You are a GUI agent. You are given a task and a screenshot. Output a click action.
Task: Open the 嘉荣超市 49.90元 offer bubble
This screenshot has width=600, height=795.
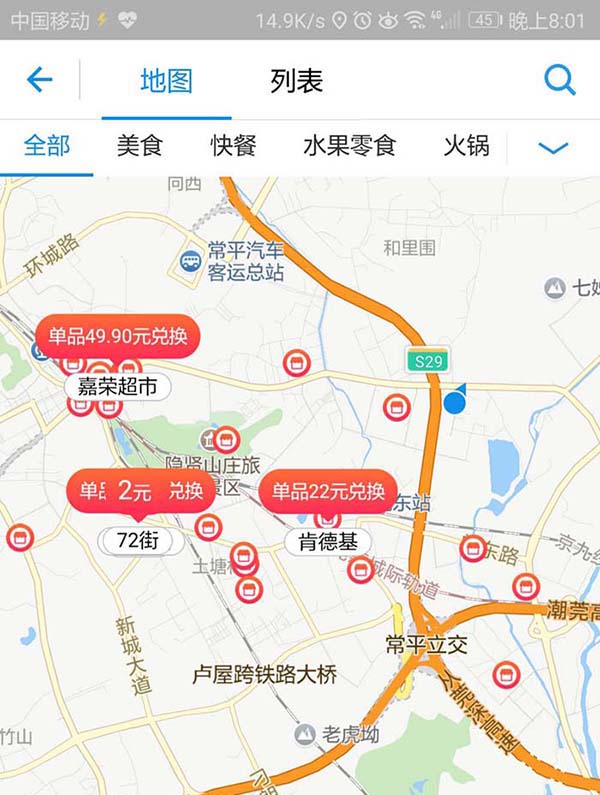point(118,337)
